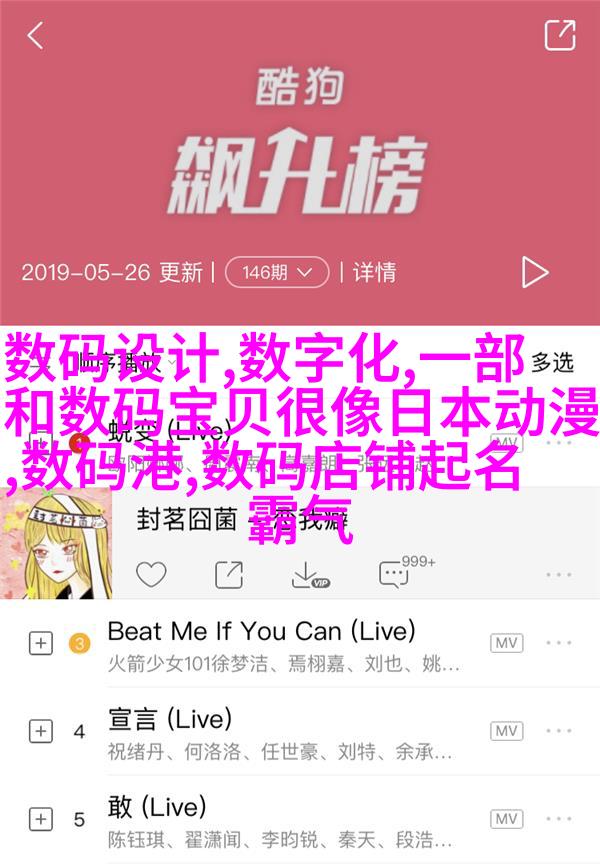More options for 宣言 (Live)

tap(566, 733)
